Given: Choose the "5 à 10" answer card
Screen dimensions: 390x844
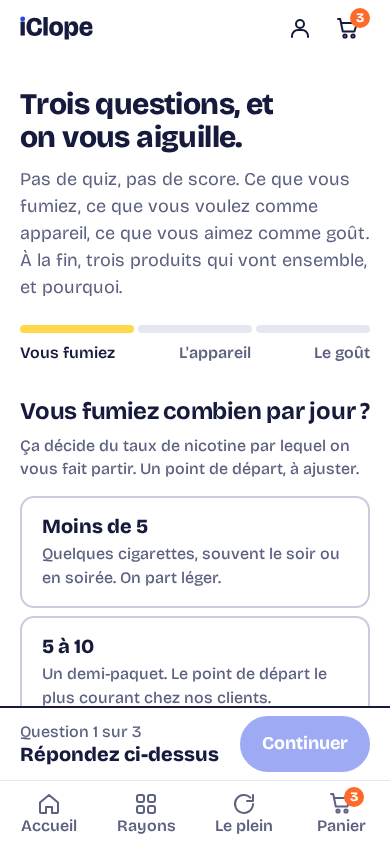Looking at the screenshot, I should click(x=195, y=661).
